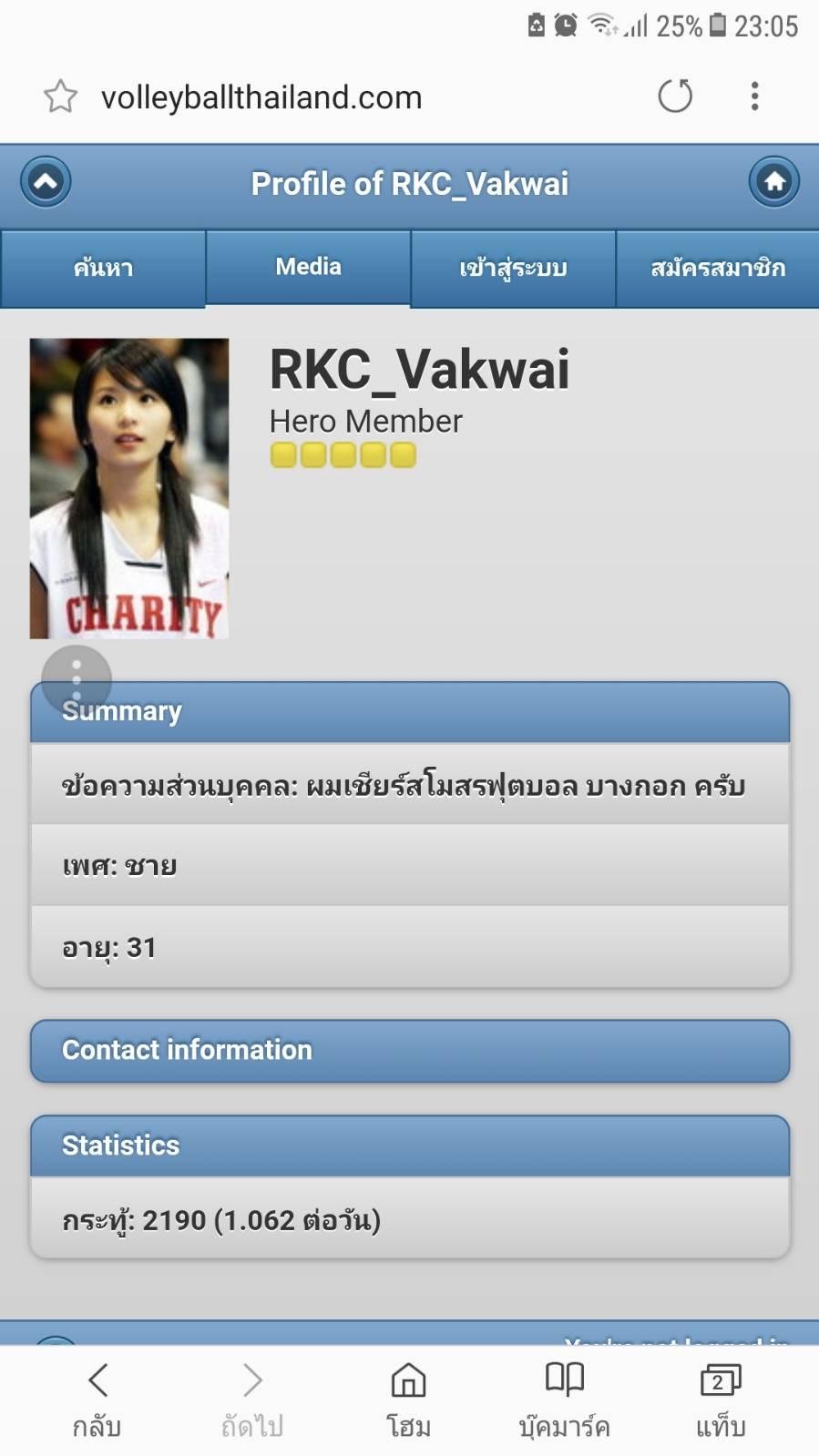Collapse the Statistics section header
Image resolution: width=819 pixels, height=1456 pixels.
click(410, 1145)
